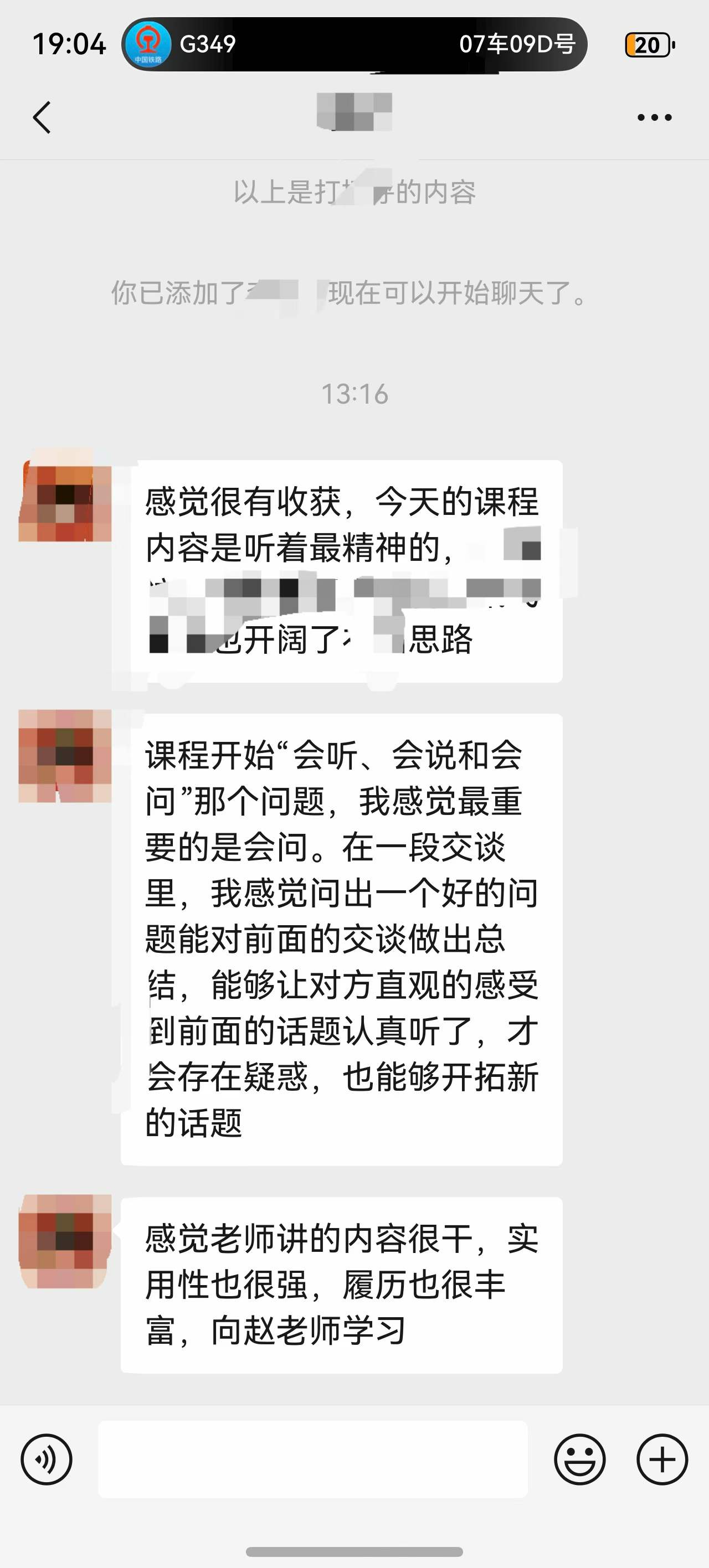Open the plus attachment menu
This screenshot has width=709, height=1568.
click(x=662, y=1459)
